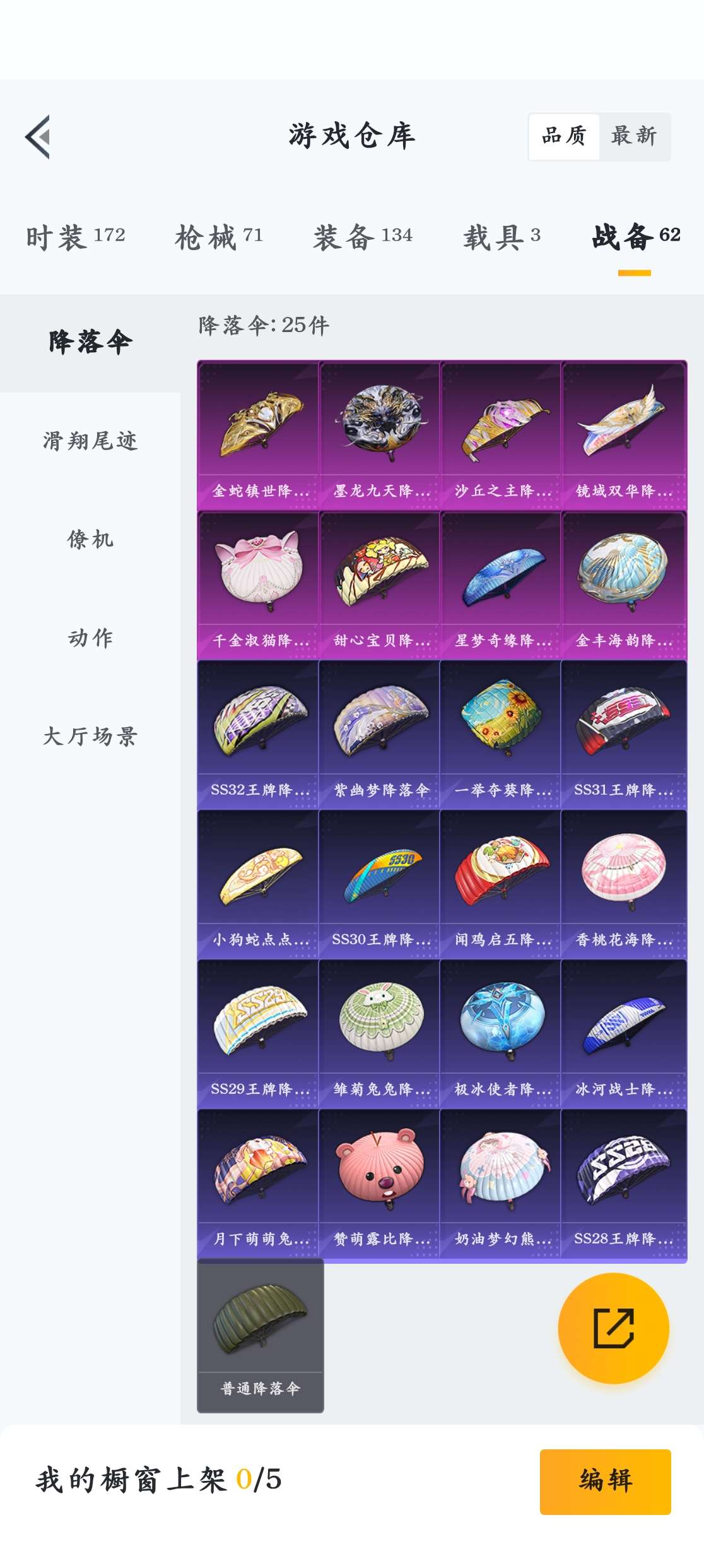This screenshot has width=704, height=1568.
Task: Switch to the 枪械 tab
Action: pyautogui.click(x=219, y=237)
